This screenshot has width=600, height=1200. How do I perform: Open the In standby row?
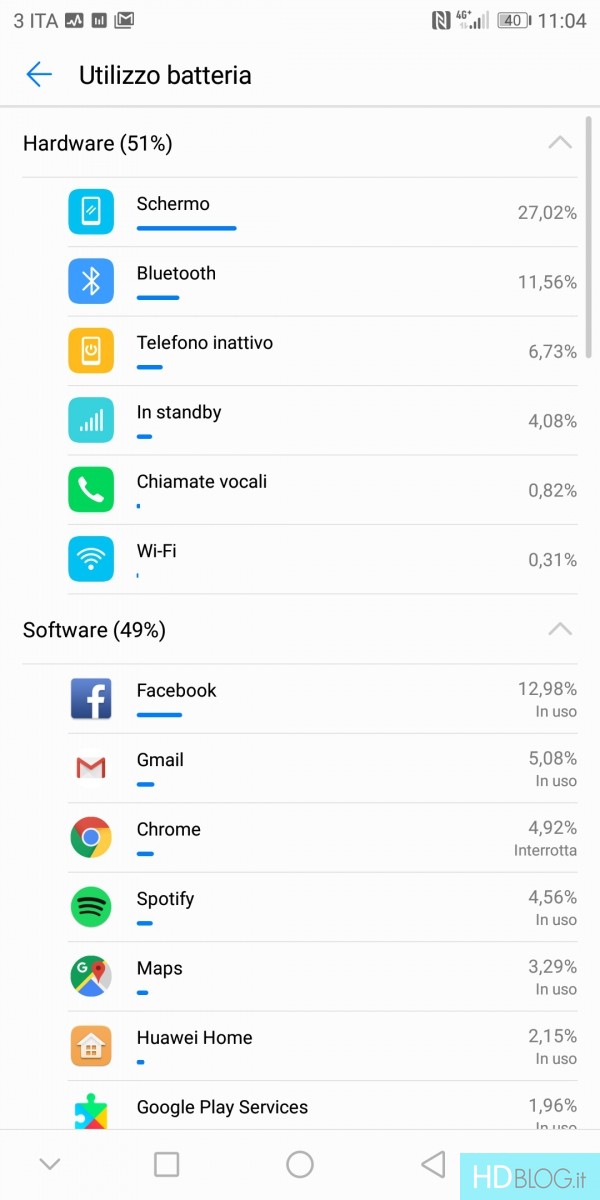[x=320, y=421]
